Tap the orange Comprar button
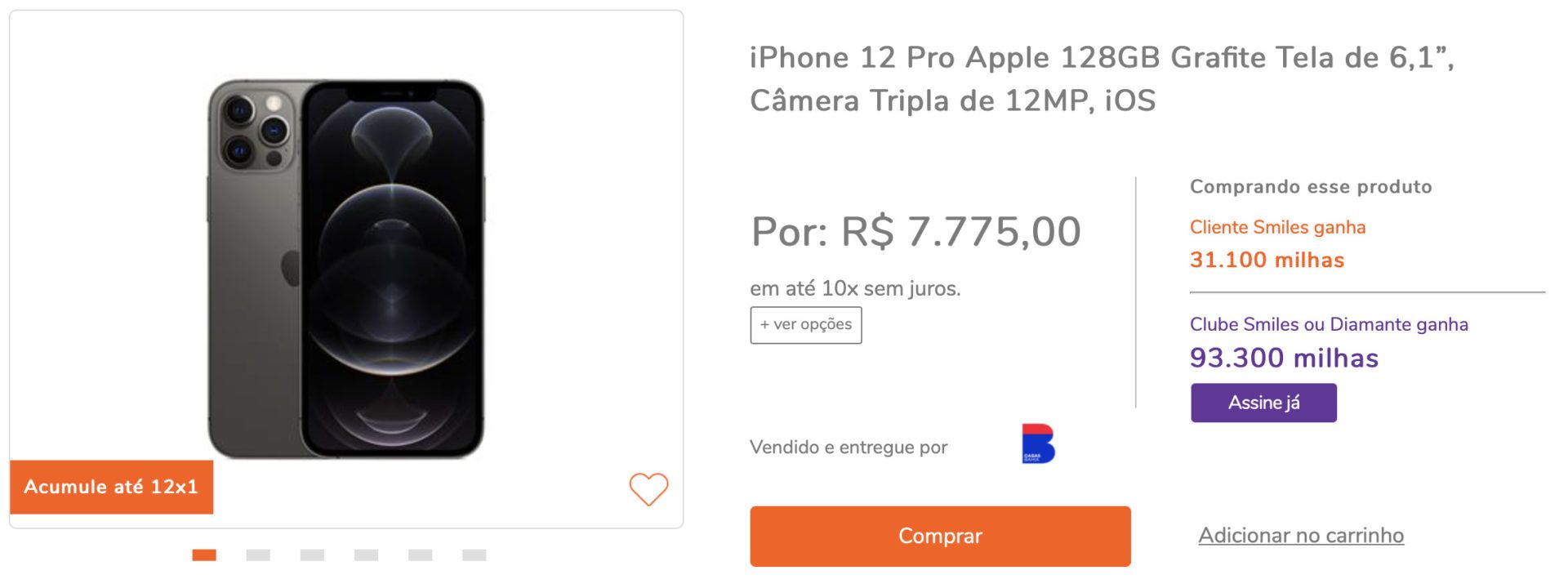Viewport: 1568px width, 579px height. point(940,536)
